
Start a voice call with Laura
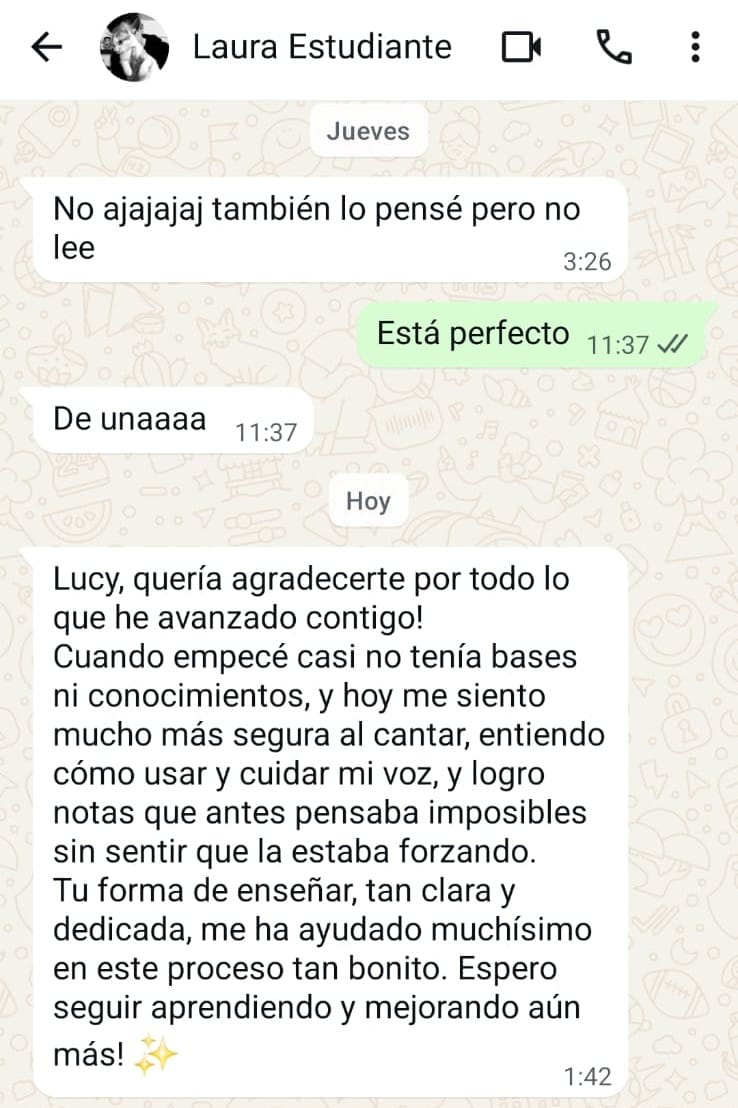[613, 47]
